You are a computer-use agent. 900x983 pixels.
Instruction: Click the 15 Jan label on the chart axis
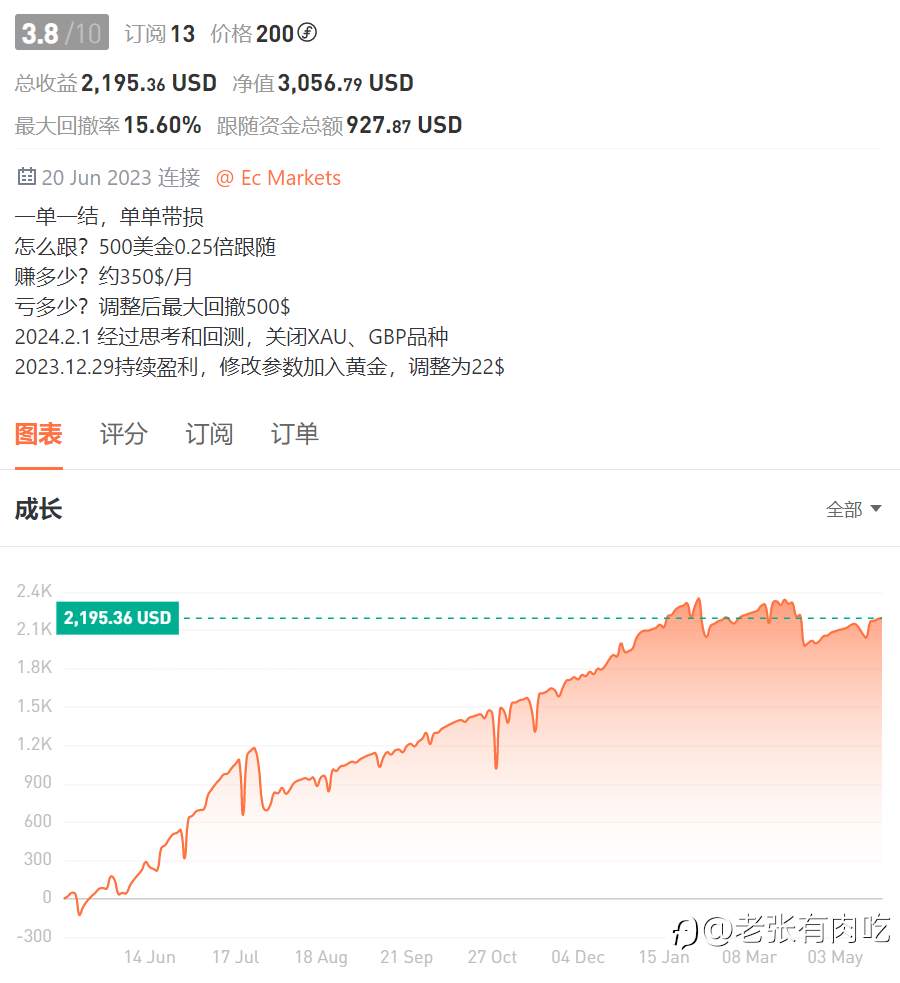663,957
